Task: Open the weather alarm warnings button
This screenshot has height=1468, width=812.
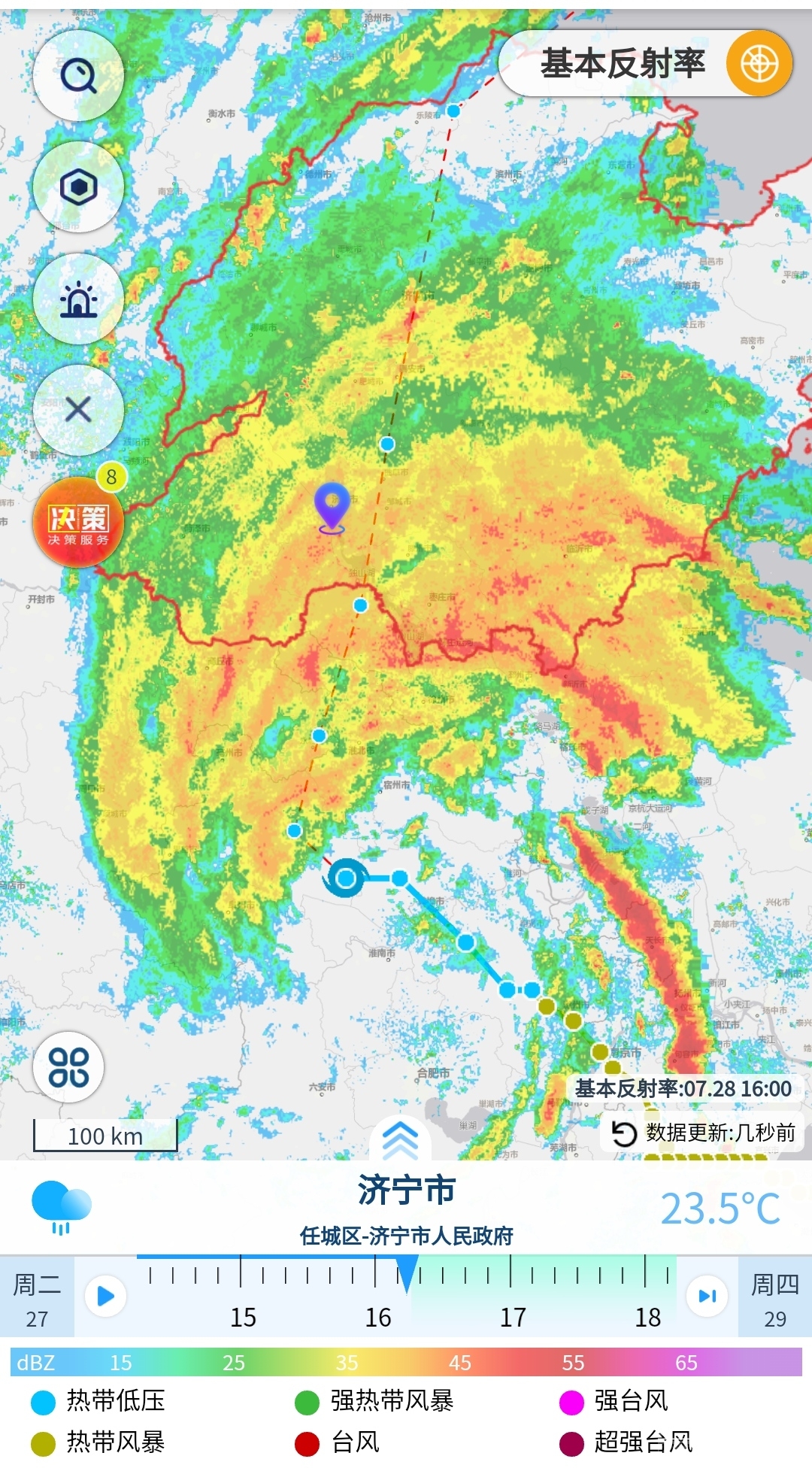Action: 78,299
